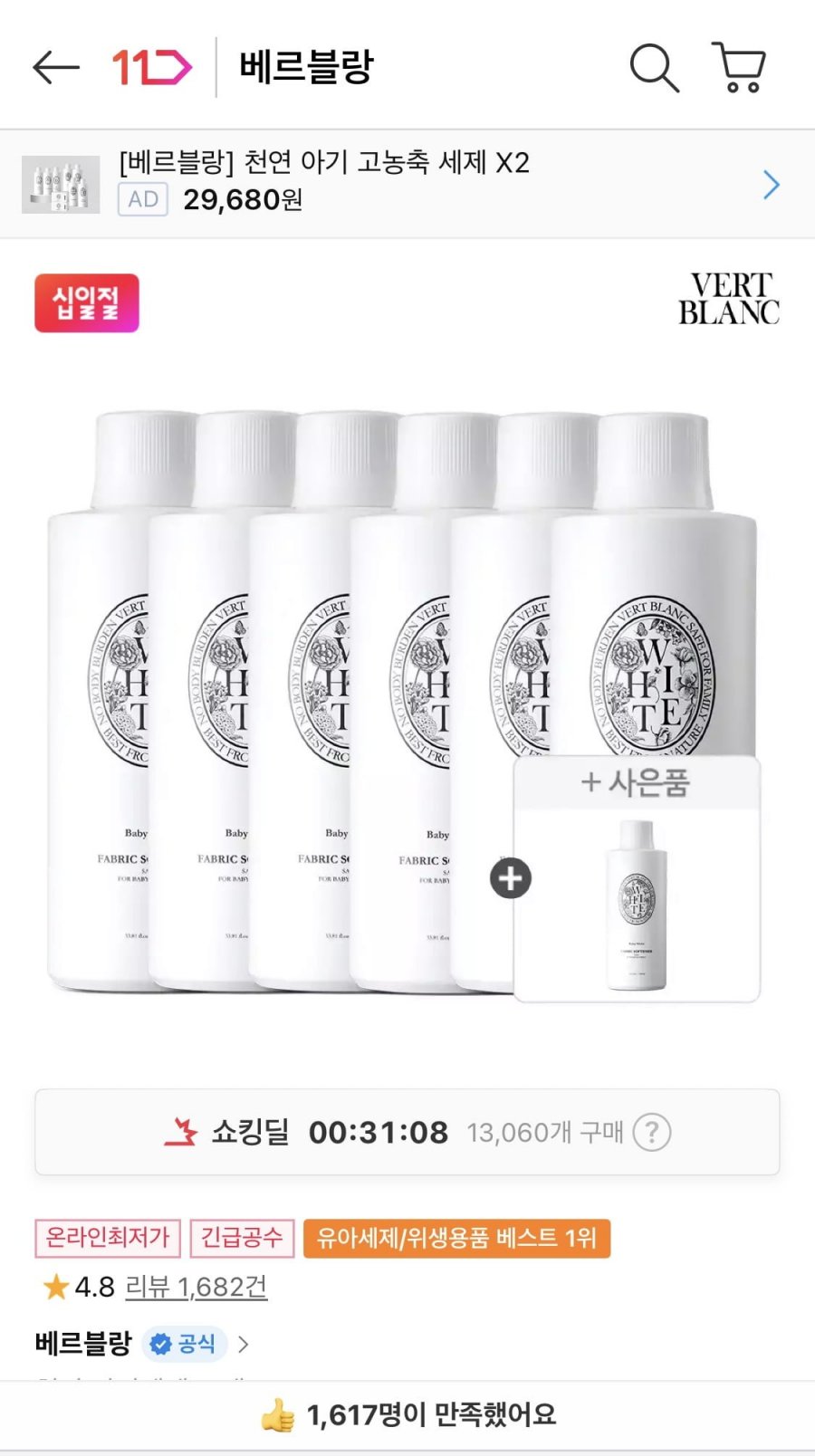Open the 천연 아기 고농축 세제 X2 ad

coord(407,184)
